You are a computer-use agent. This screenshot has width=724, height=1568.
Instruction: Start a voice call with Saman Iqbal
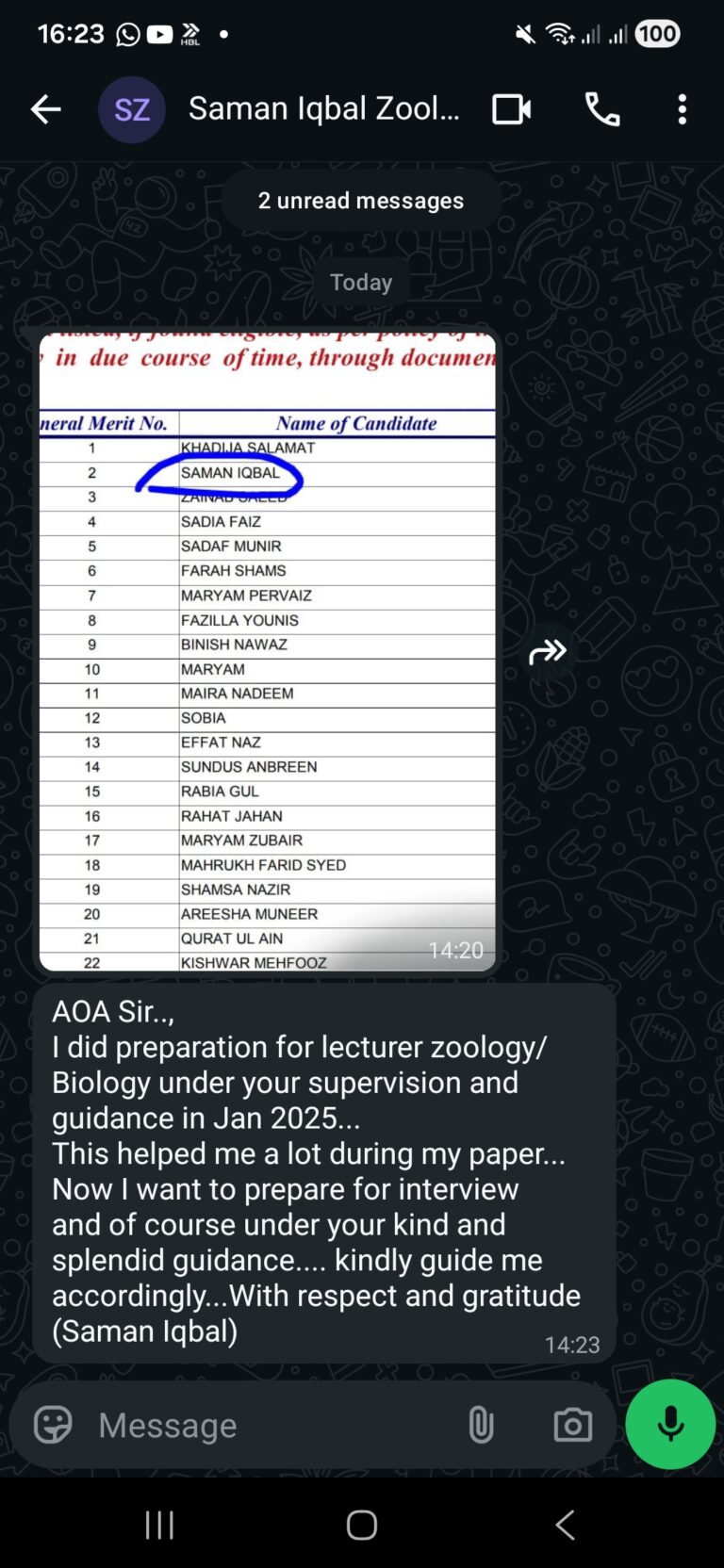click(602, 109)
